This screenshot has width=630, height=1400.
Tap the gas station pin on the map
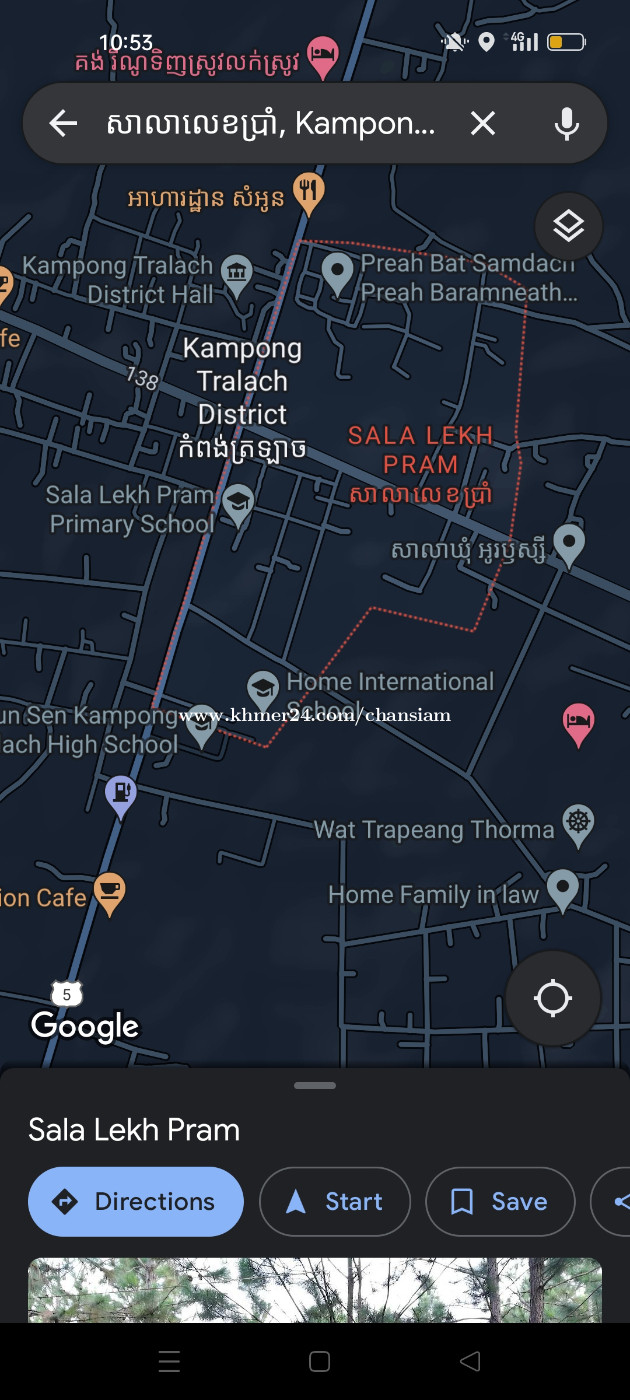point(121,795)
